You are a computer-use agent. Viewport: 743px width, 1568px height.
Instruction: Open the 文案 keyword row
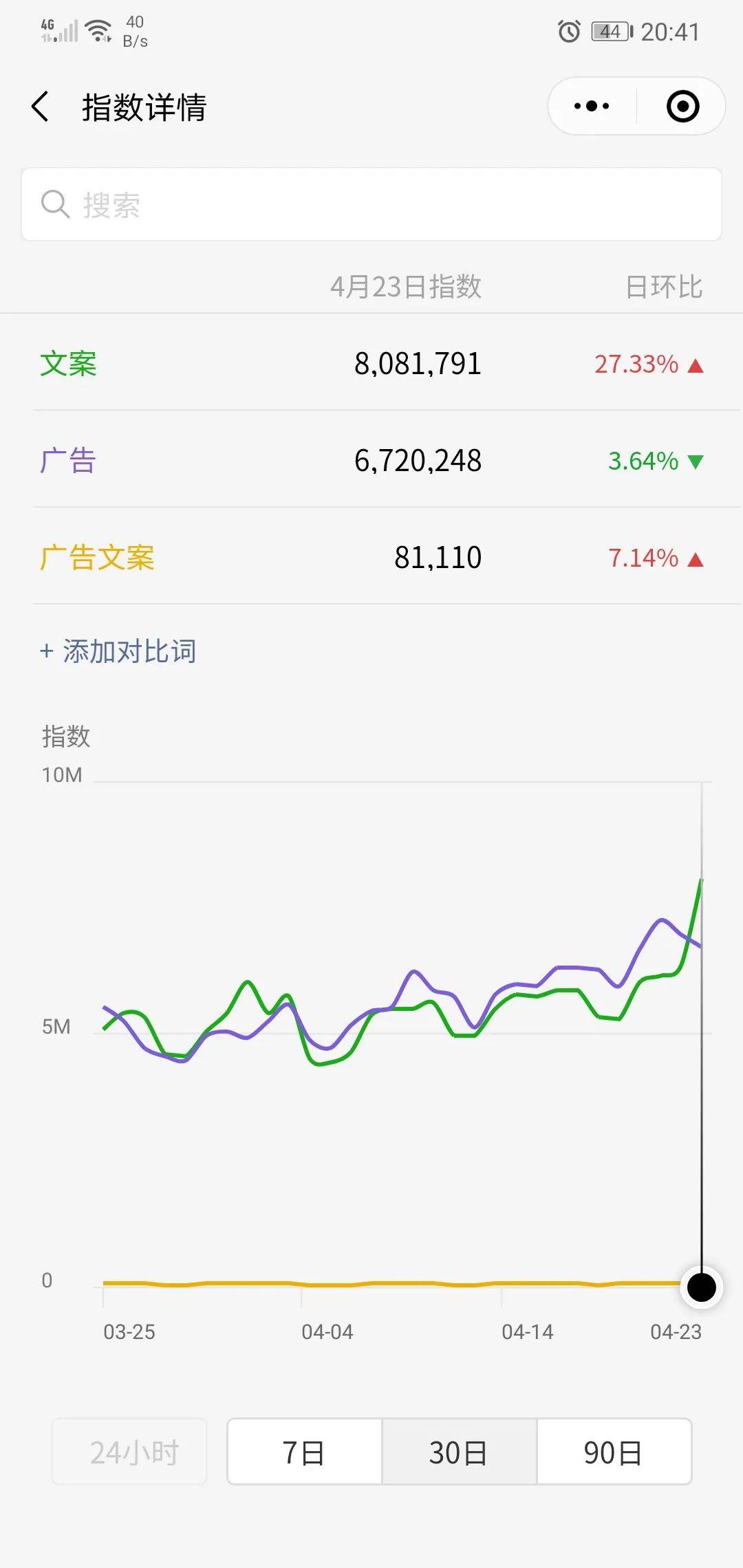(371, 363)
